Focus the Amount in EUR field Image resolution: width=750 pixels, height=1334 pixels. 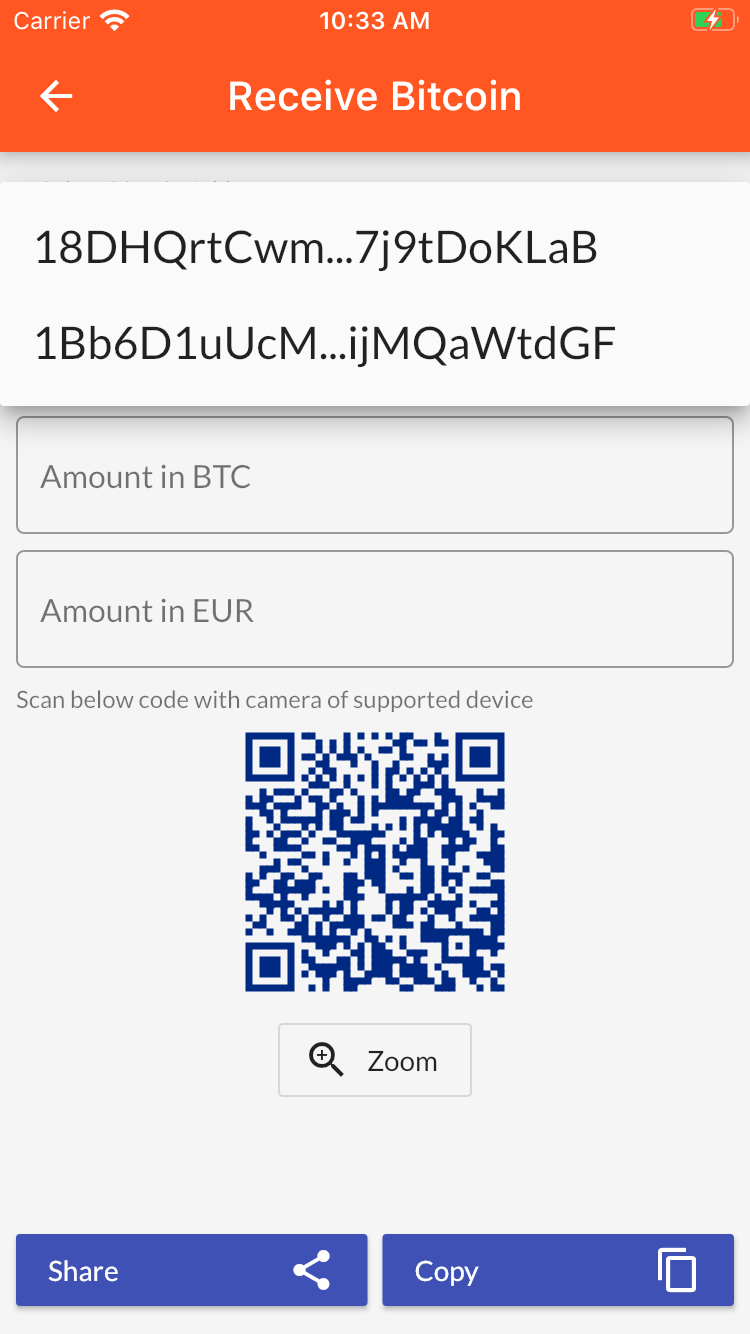(x=375, y=610)
